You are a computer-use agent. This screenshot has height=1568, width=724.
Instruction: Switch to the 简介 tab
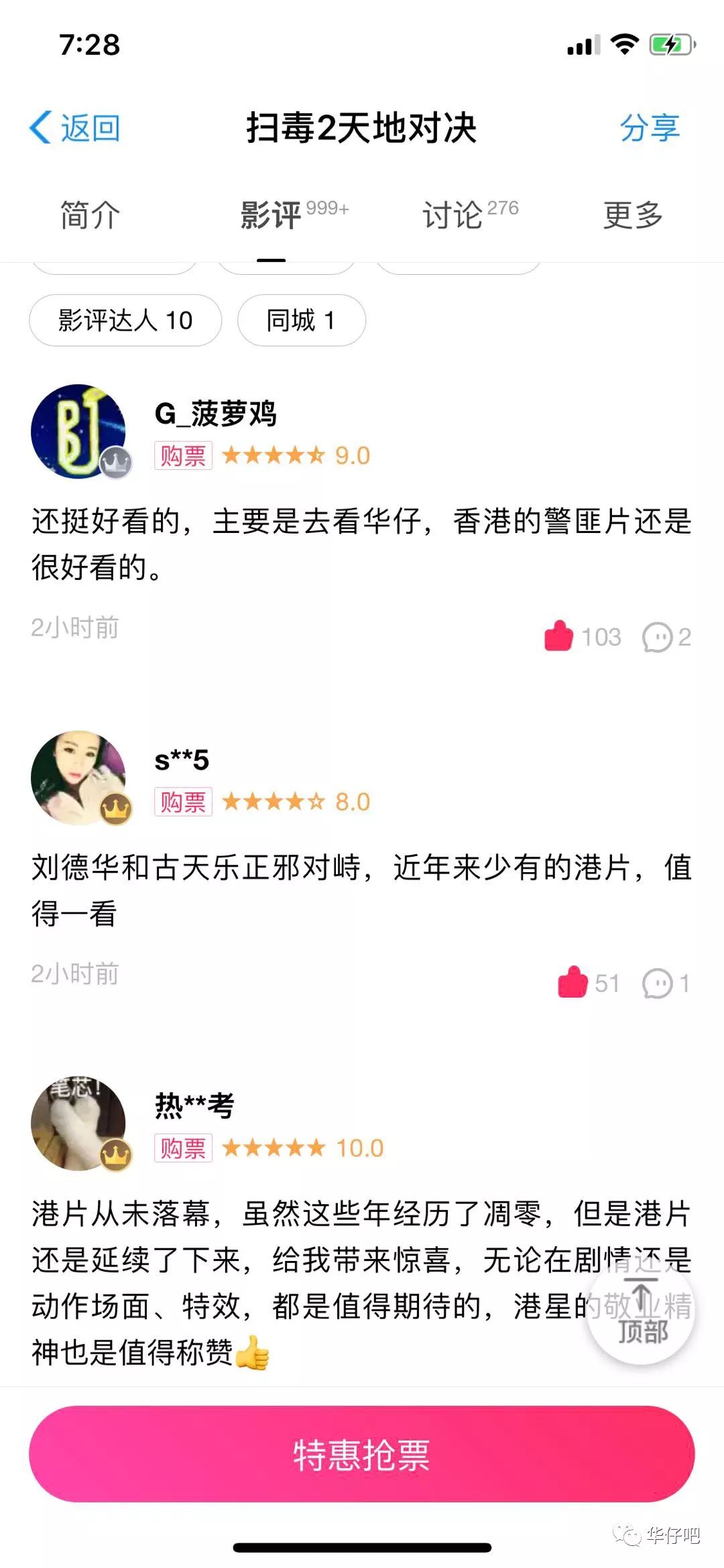[x=90, y=215]
